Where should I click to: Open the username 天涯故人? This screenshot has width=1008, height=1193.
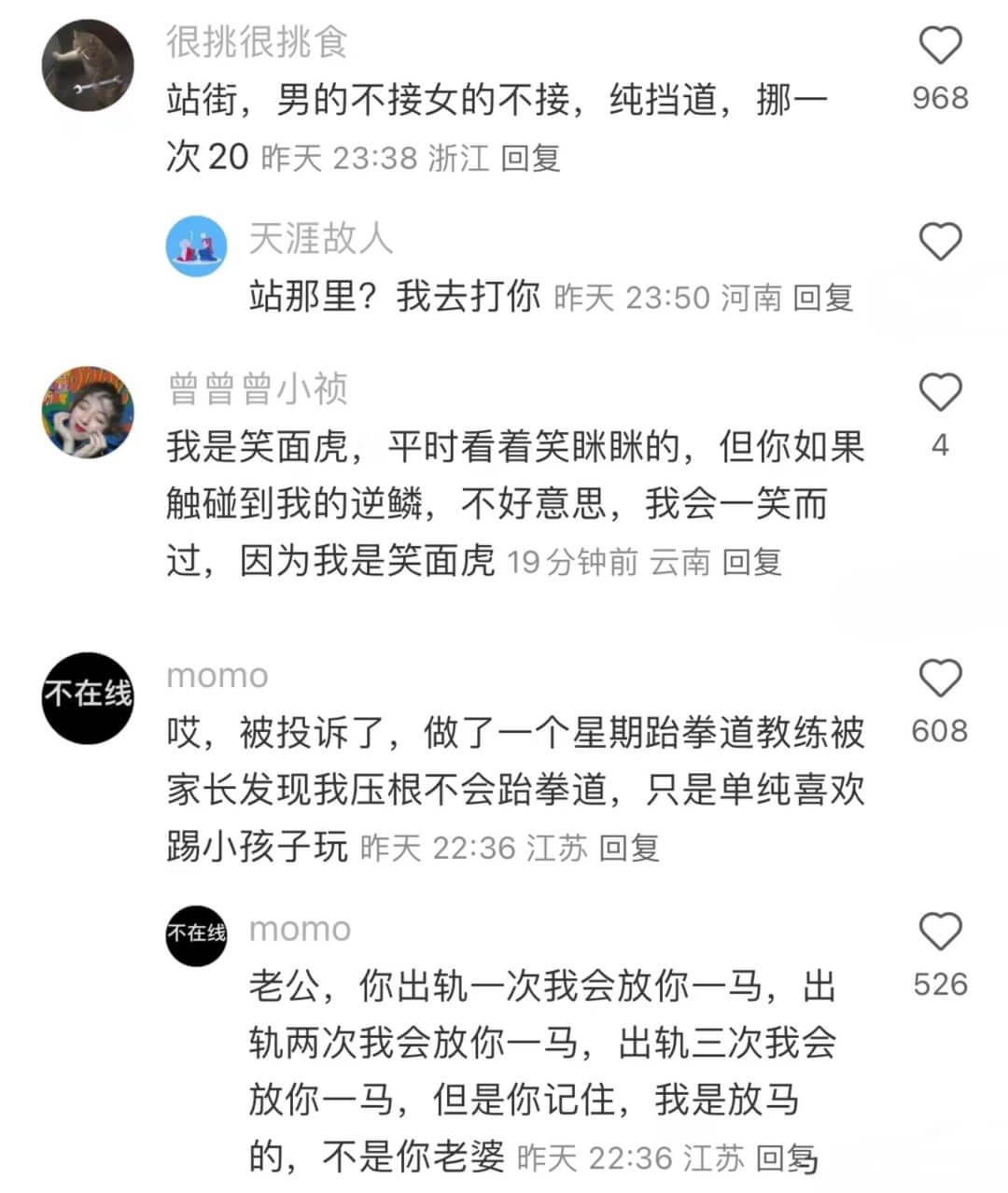(320, 239)
